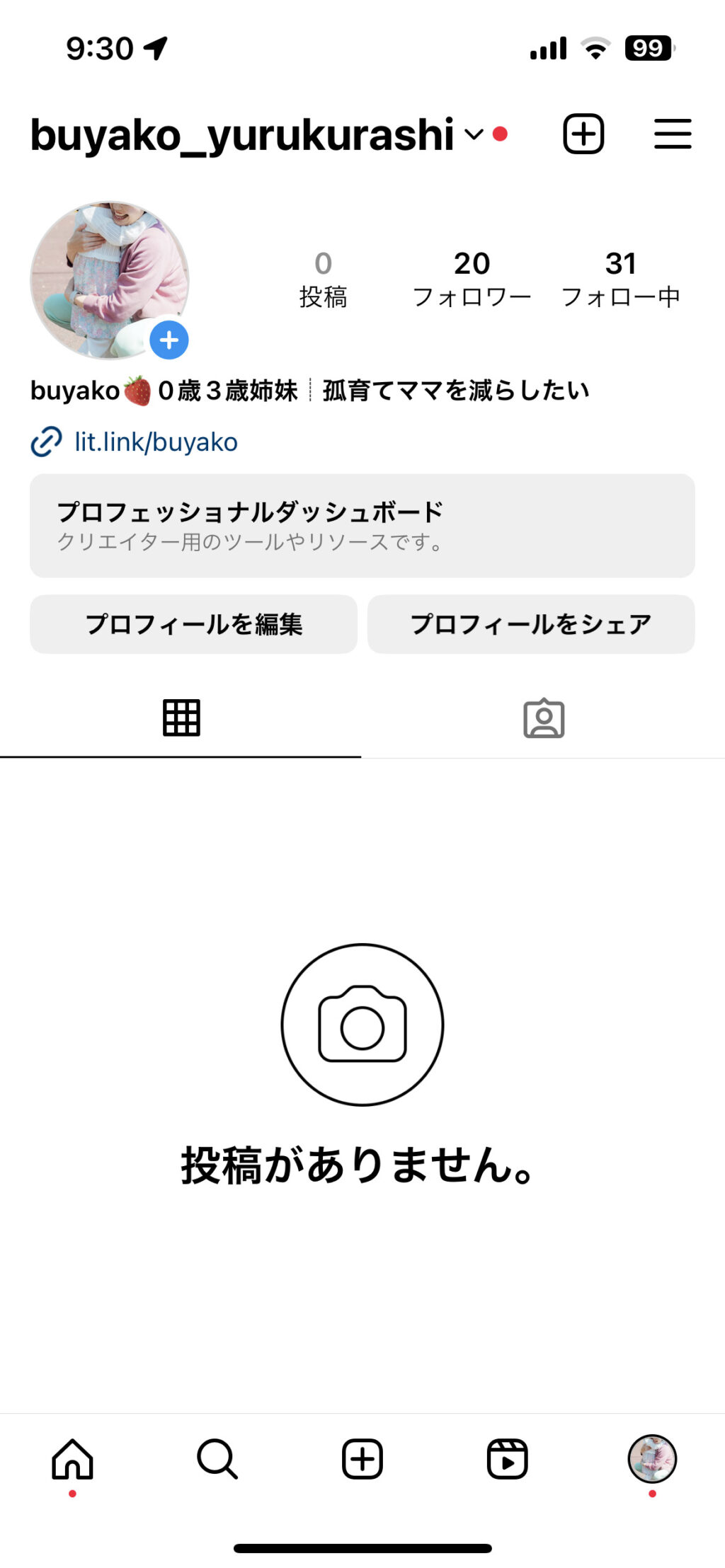The image size is (725, 1568).
Task: Tap プロフィールをシェア button
Action: click(x=531, y=624)
